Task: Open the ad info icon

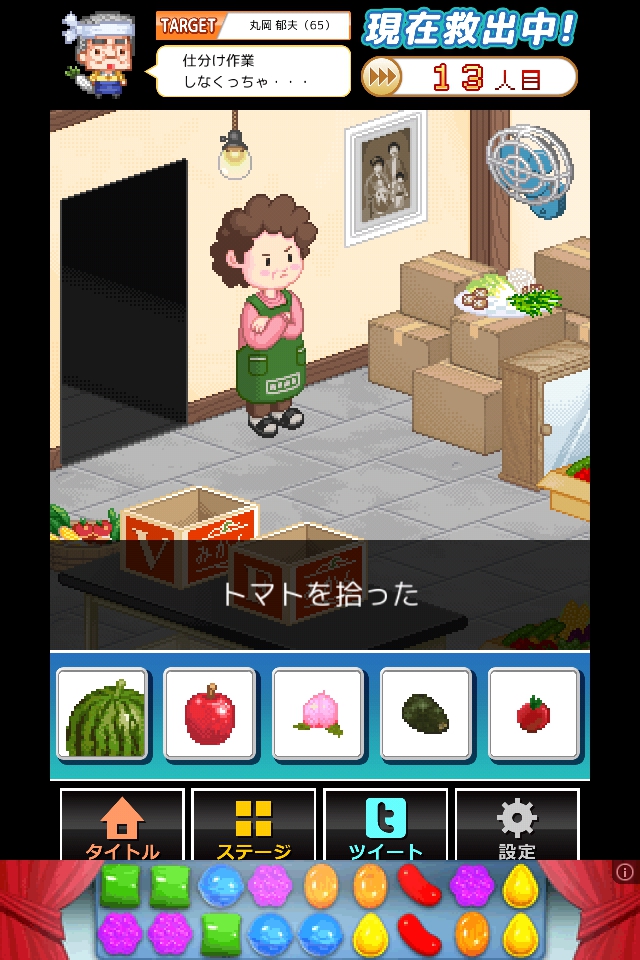Action: coord(624,873)
